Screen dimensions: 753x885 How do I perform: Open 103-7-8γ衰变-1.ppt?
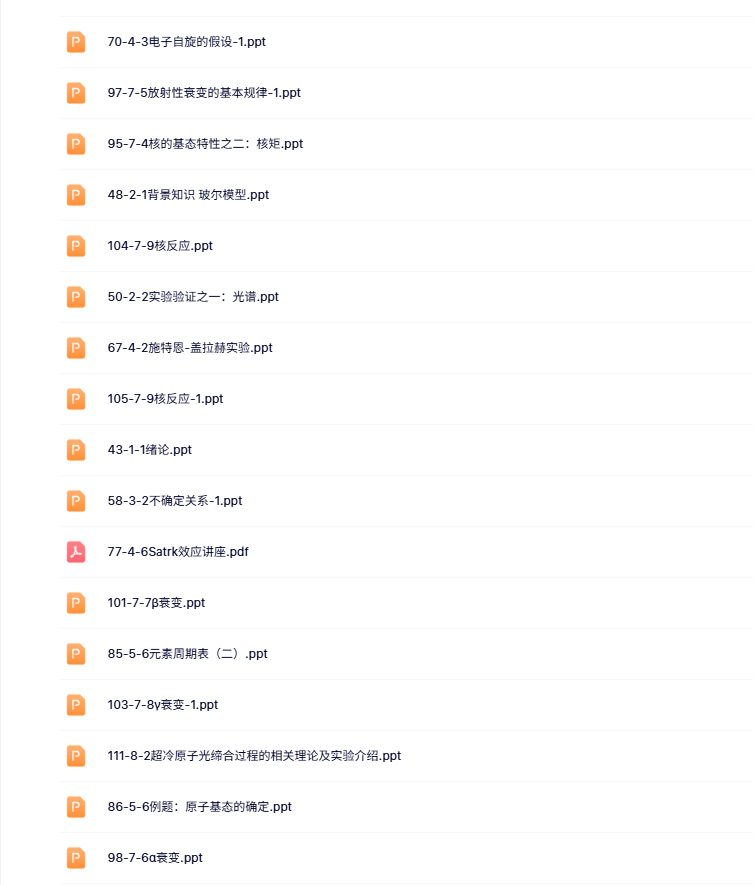click(x=162, y=705)
